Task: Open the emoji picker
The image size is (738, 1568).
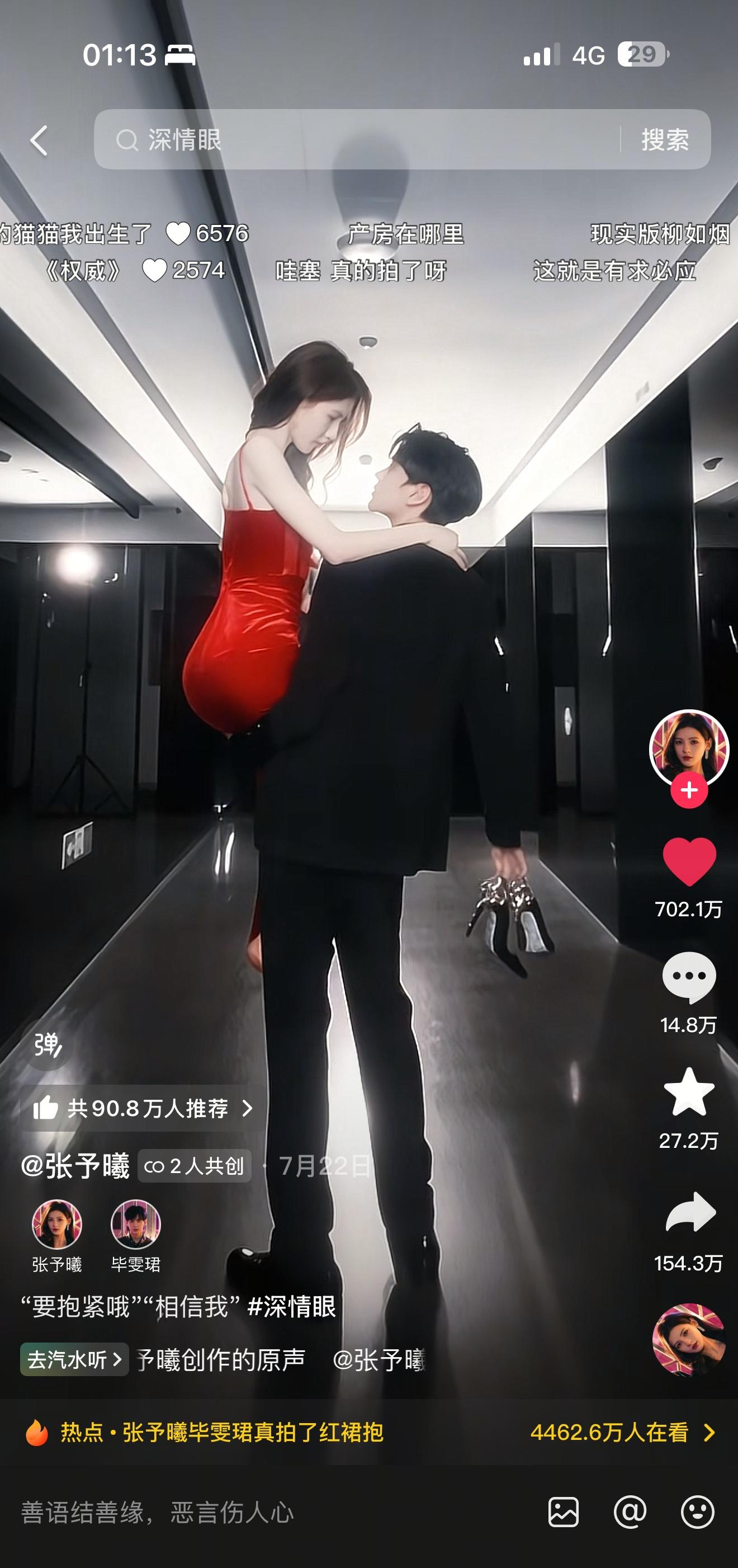Action: tap(697, 1512)
